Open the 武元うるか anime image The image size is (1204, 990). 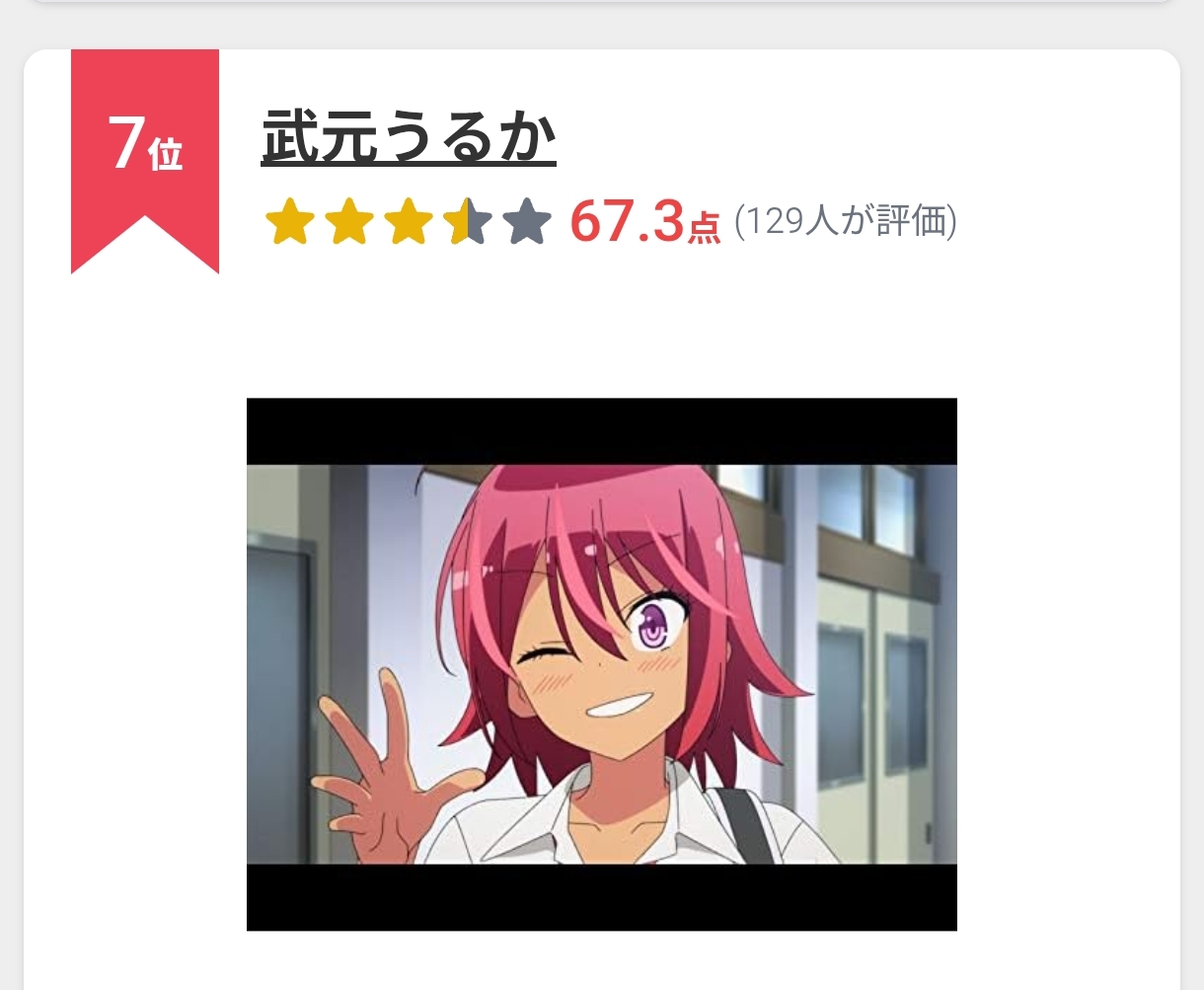coord(601,663)
